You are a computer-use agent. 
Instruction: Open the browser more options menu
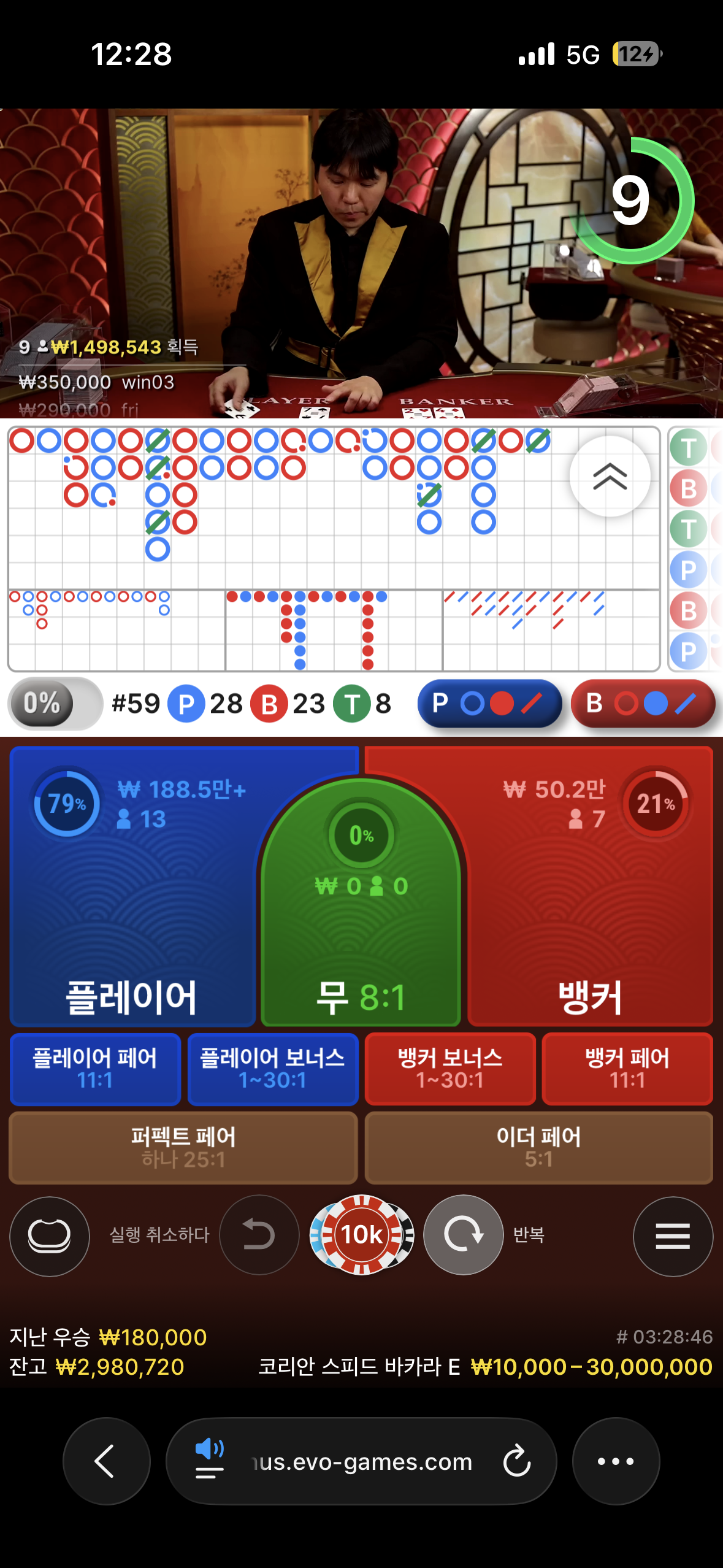pyautogui.click(x=616, y=1461)
